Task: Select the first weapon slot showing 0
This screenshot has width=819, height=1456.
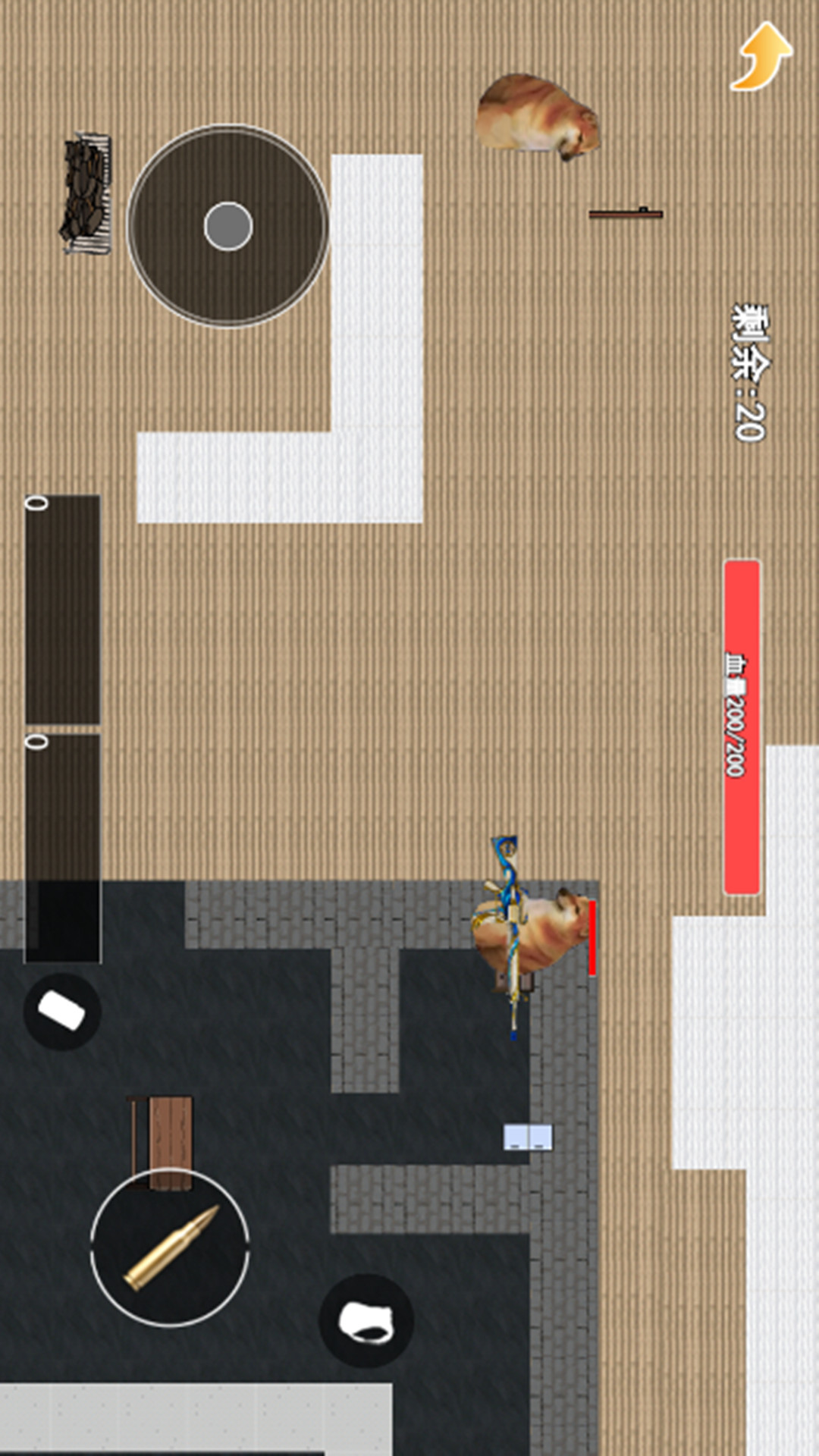Action: (x=63, y=610)
